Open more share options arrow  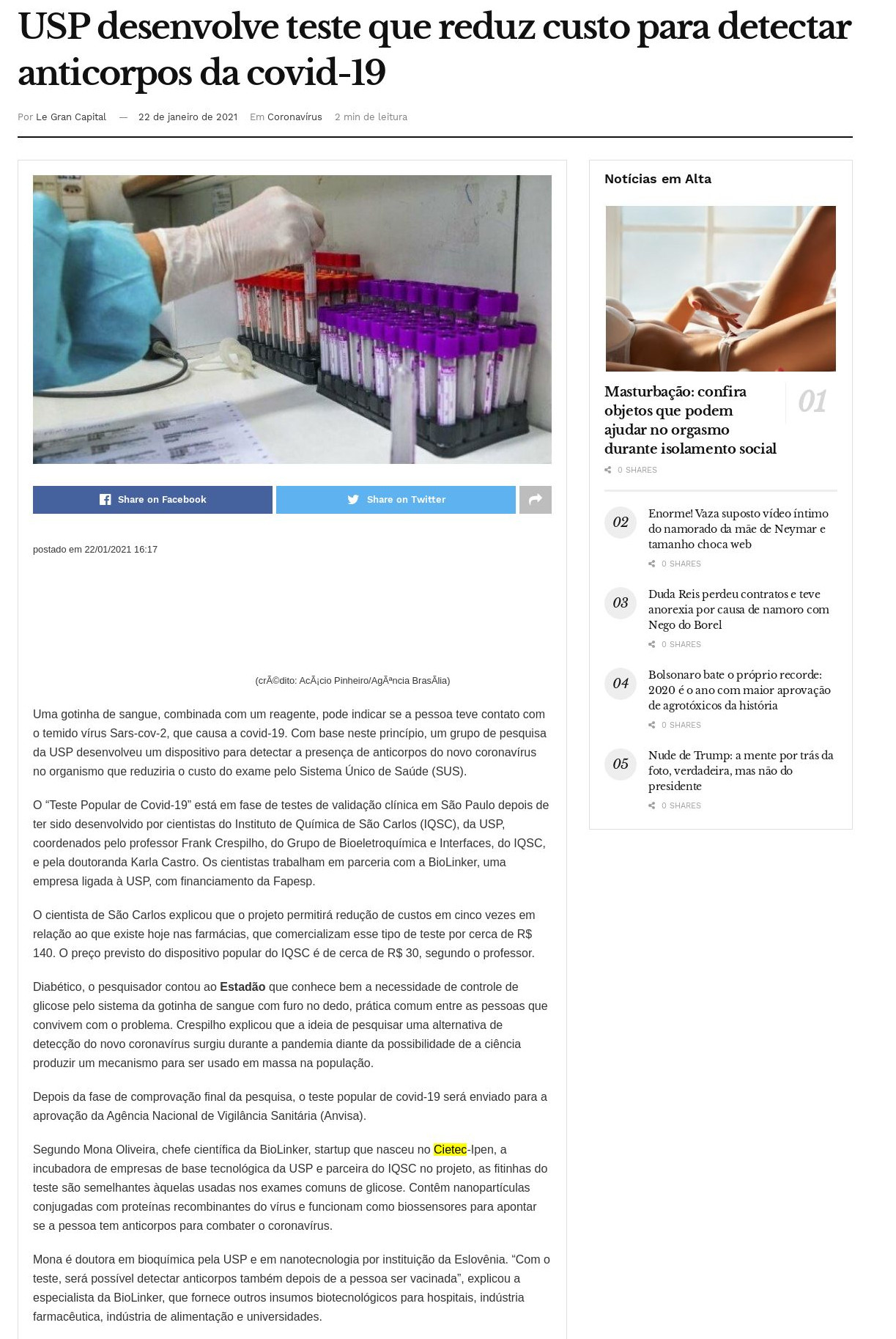[x=535, y=499]
